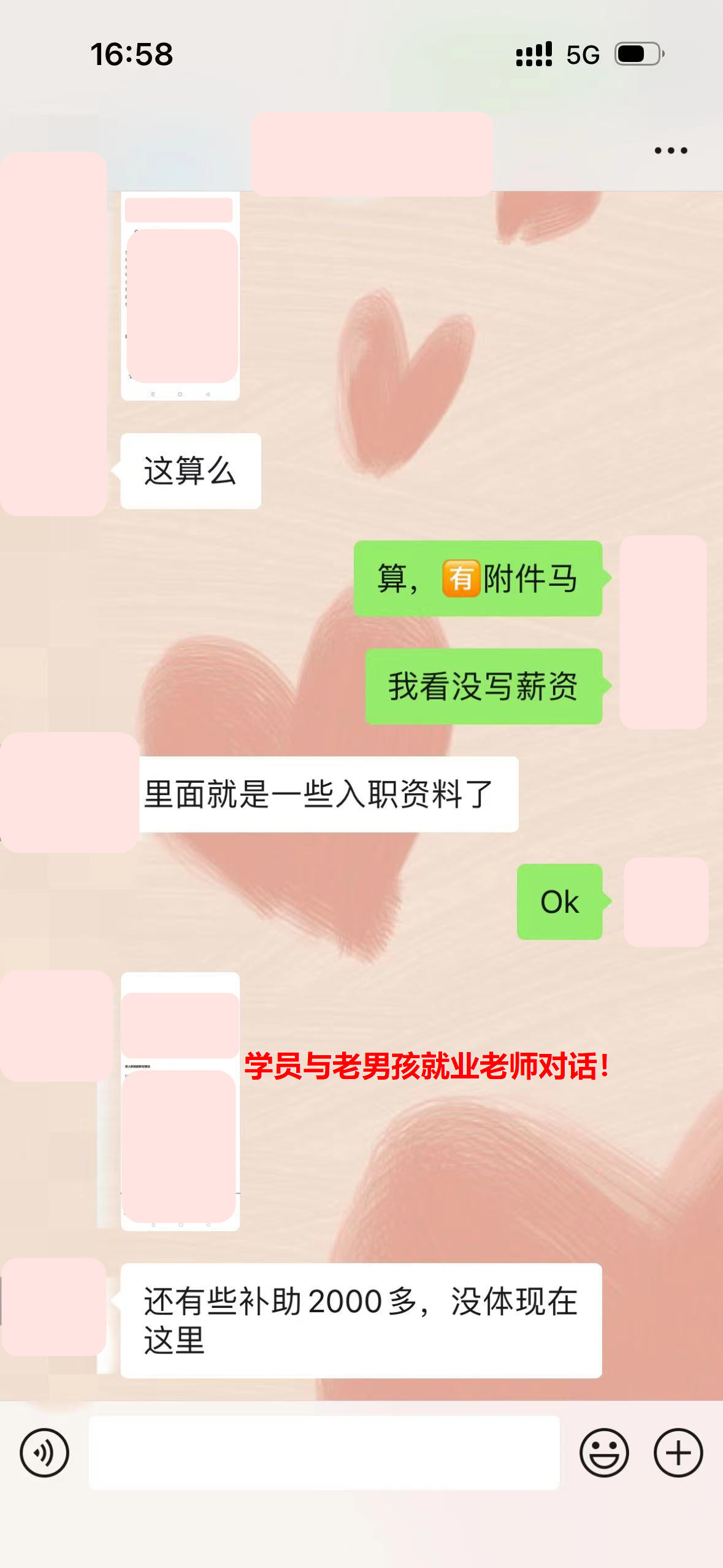Switch to voice message input
Screen dimensions: 723x1568
click(44, 1452)
